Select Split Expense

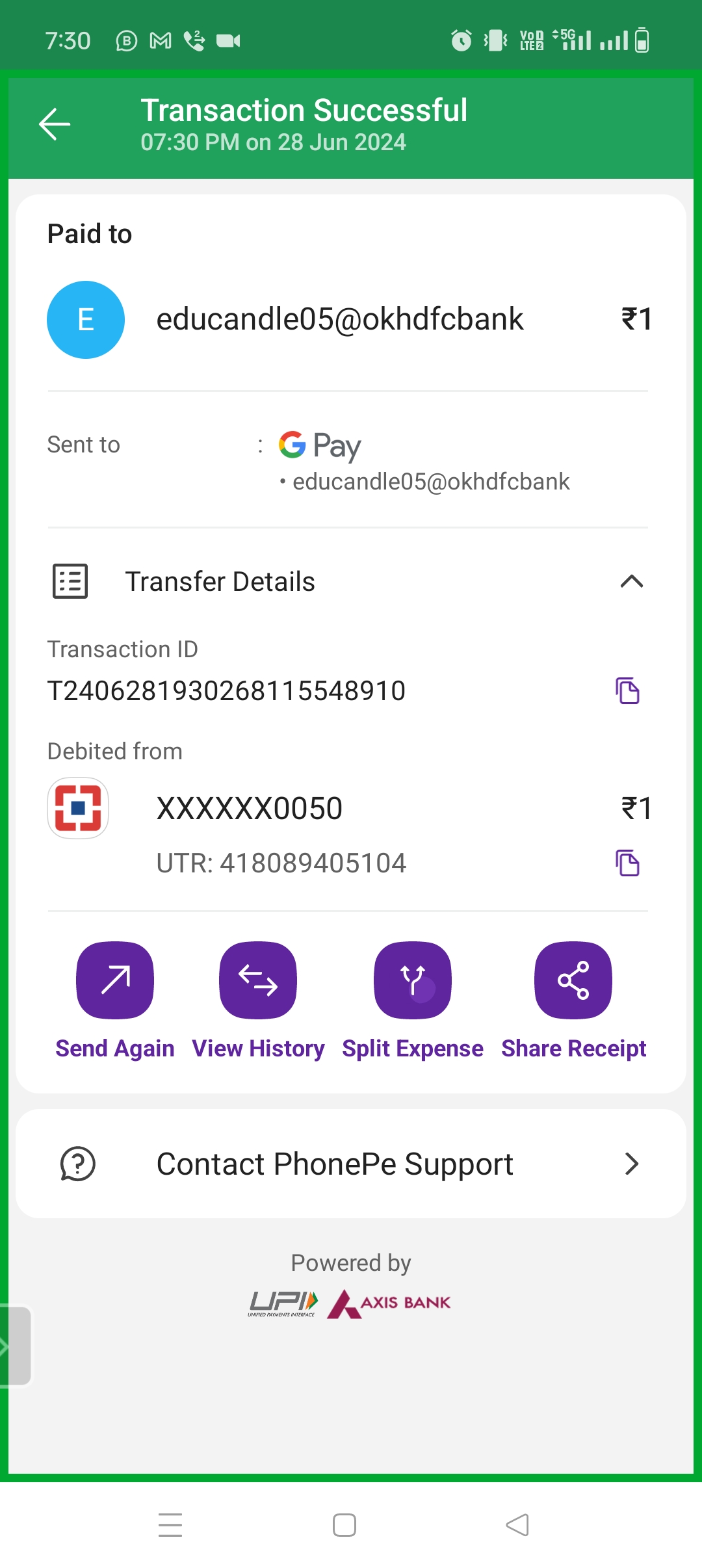[413, 980]
